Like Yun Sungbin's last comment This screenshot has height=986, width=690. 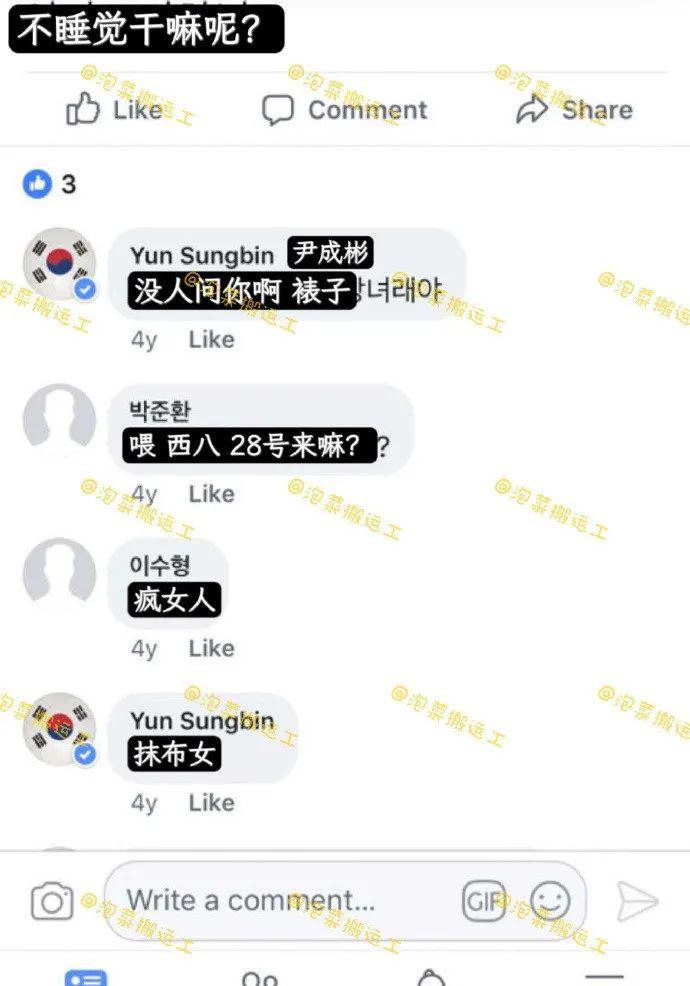[x=211, y=803]
